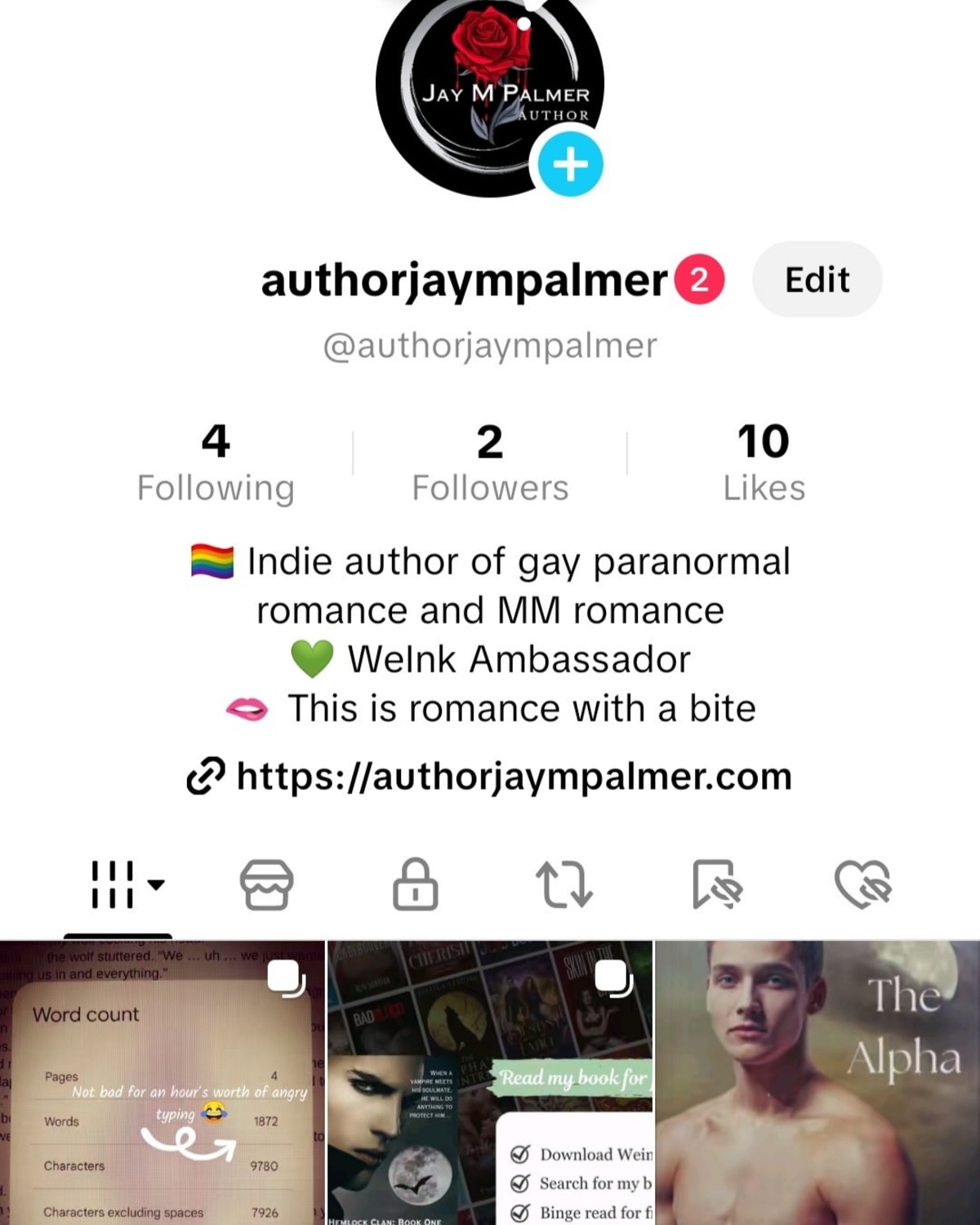Open The Alpha post
The image size is (980, 1225).
click(817, 1082)
